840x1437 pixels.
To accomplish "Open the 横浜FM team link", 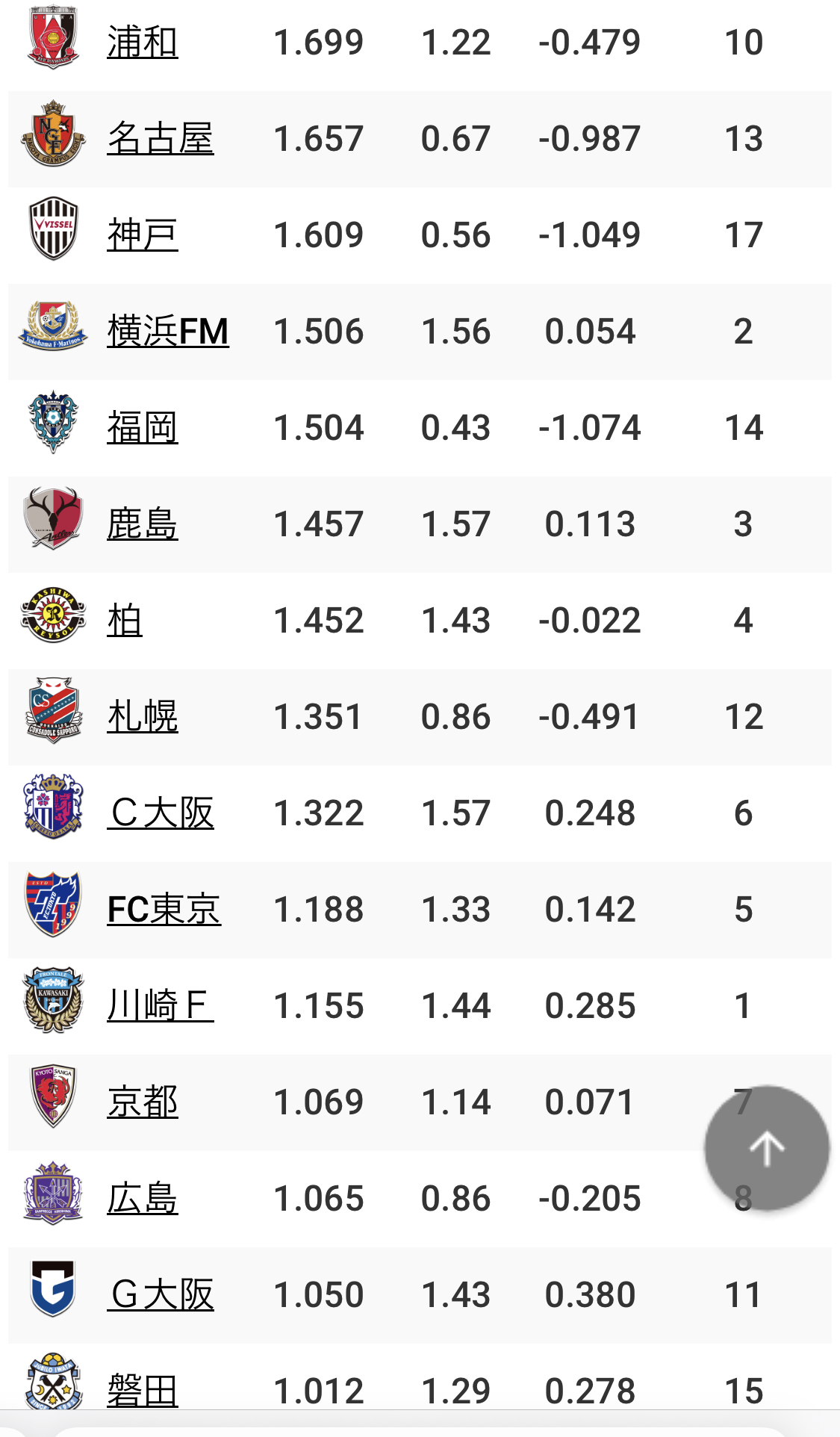I will [x=168, y=332].
